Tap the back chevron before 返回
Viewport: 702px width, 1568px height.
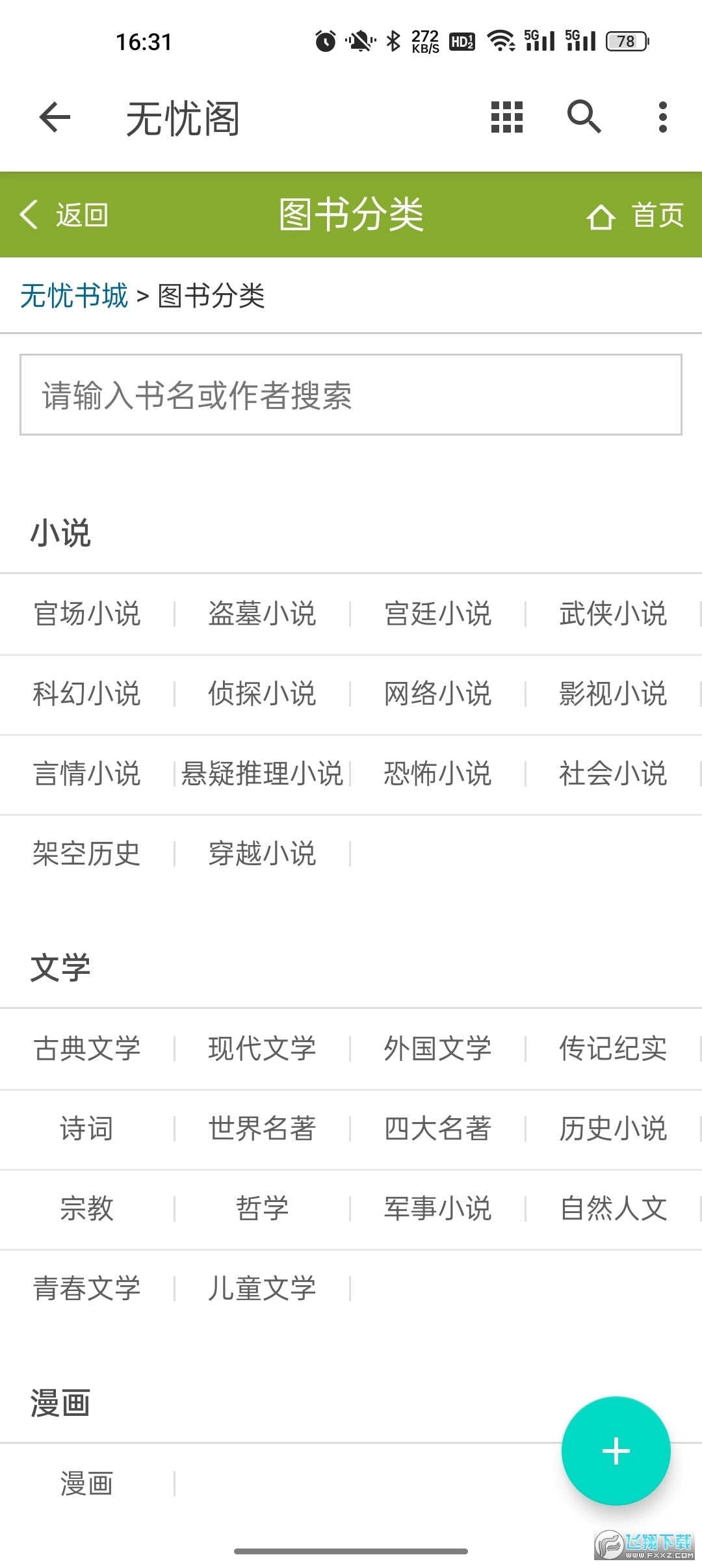click(29, 215)
